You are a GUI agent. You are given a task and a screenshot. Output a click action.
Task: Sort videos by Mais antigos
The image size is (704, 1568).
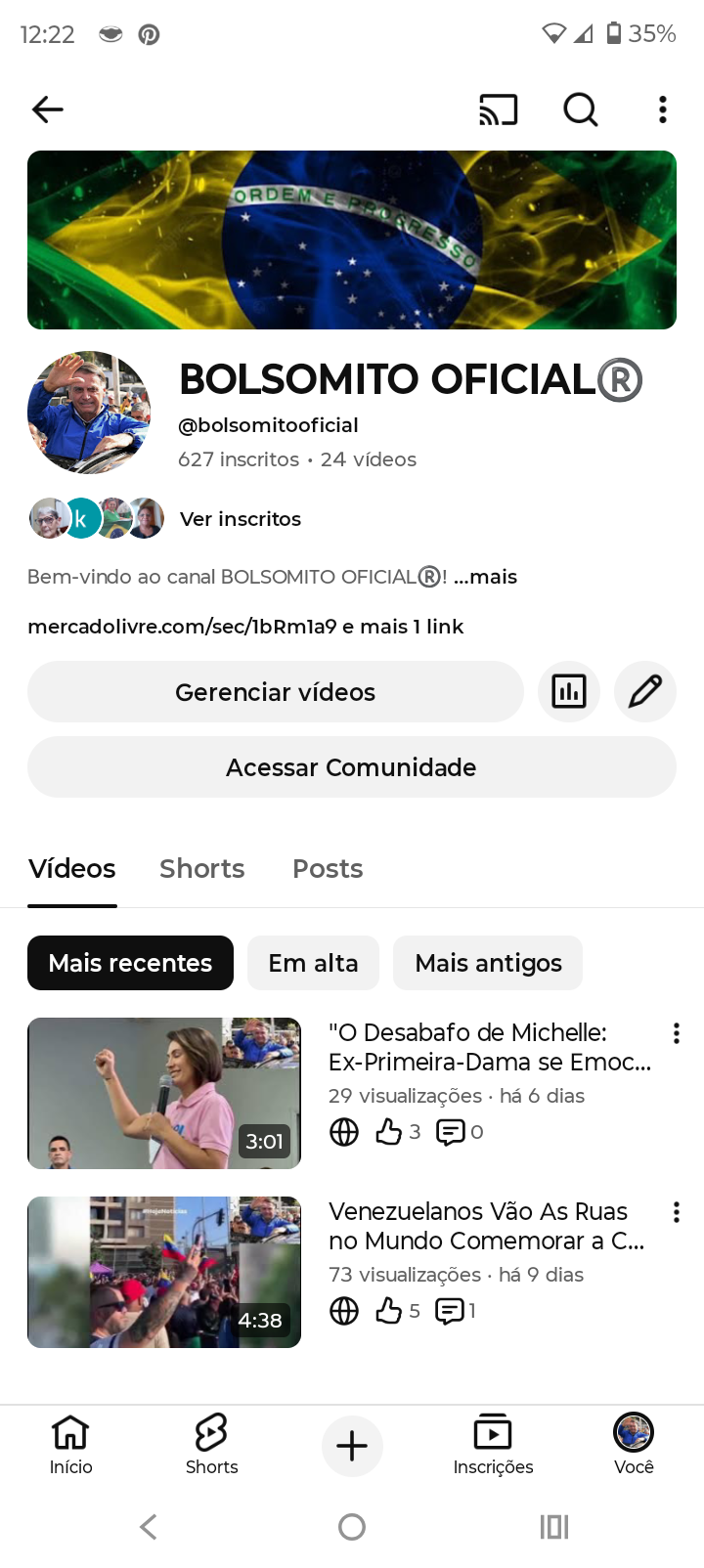488,963
